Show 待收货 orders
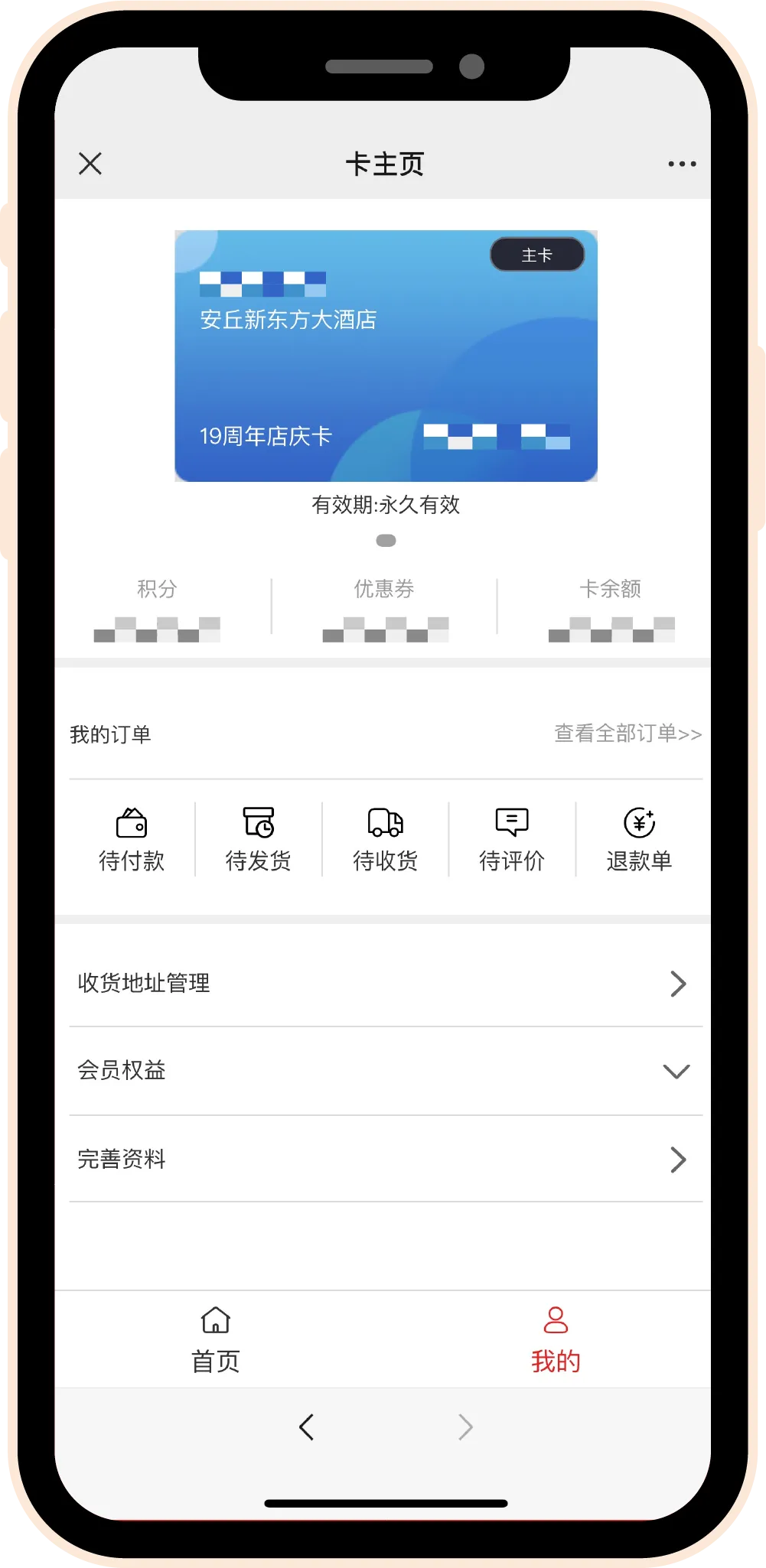Viewport: 766px width, 1568px height. (x=385, y=839)
